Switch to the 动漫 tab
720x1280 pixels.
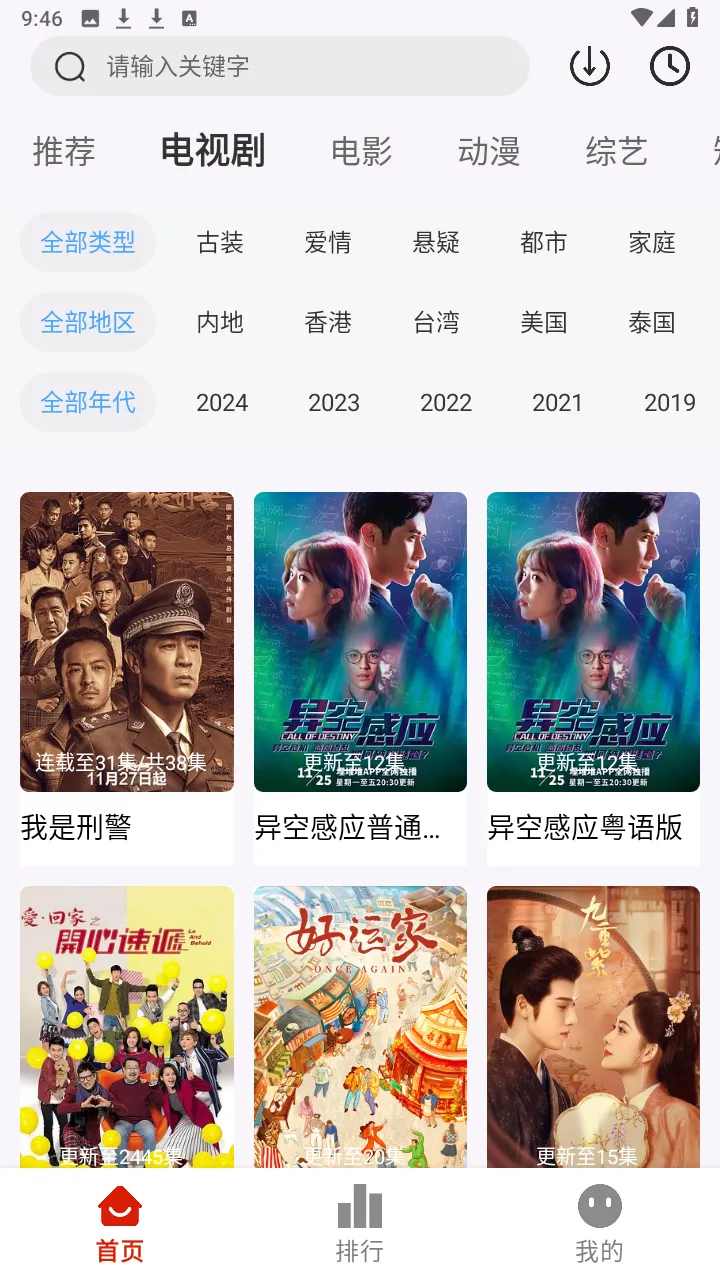point(489,150)
